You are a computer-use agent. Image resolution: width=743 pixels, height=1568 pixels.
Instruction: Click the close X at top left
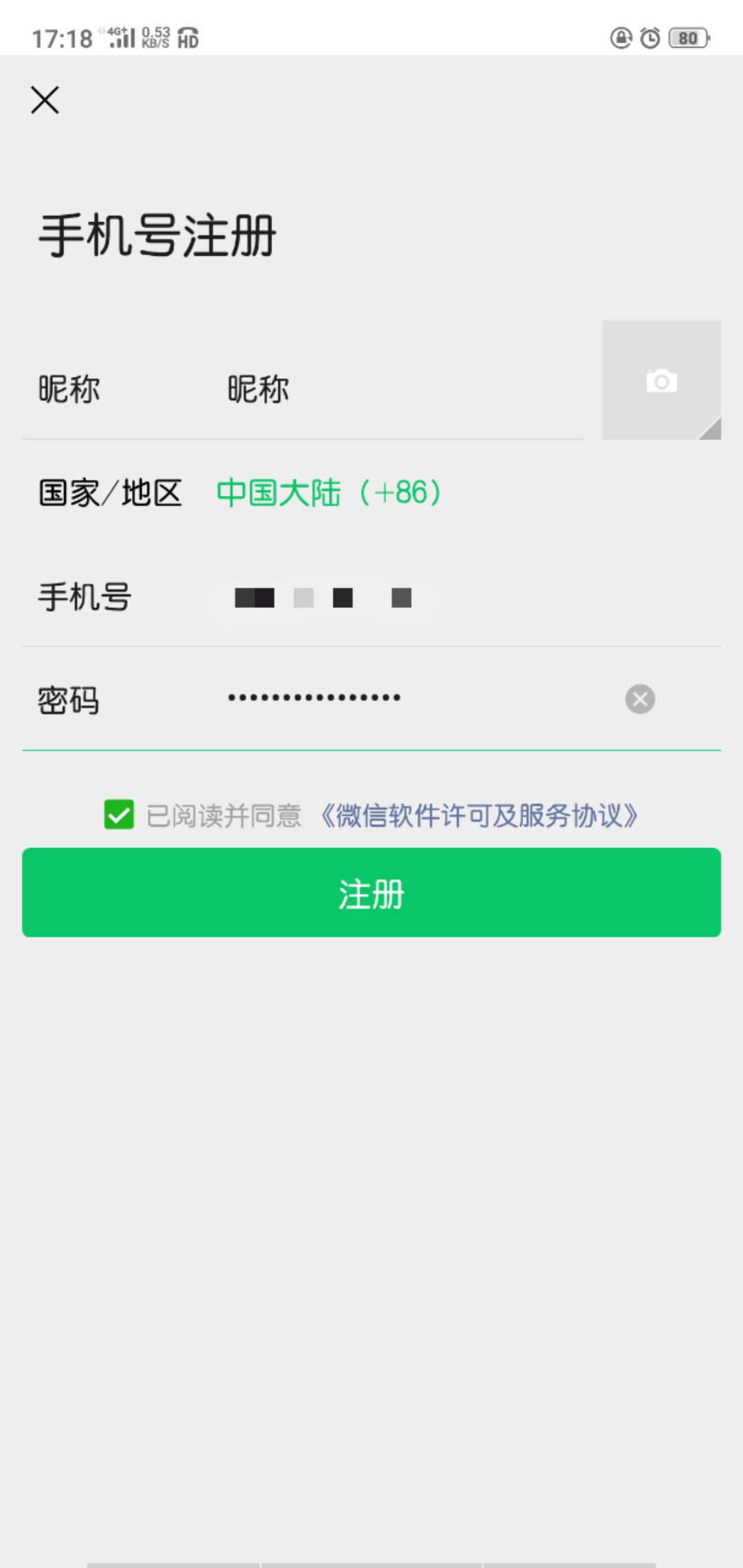(x=45, y=99)
